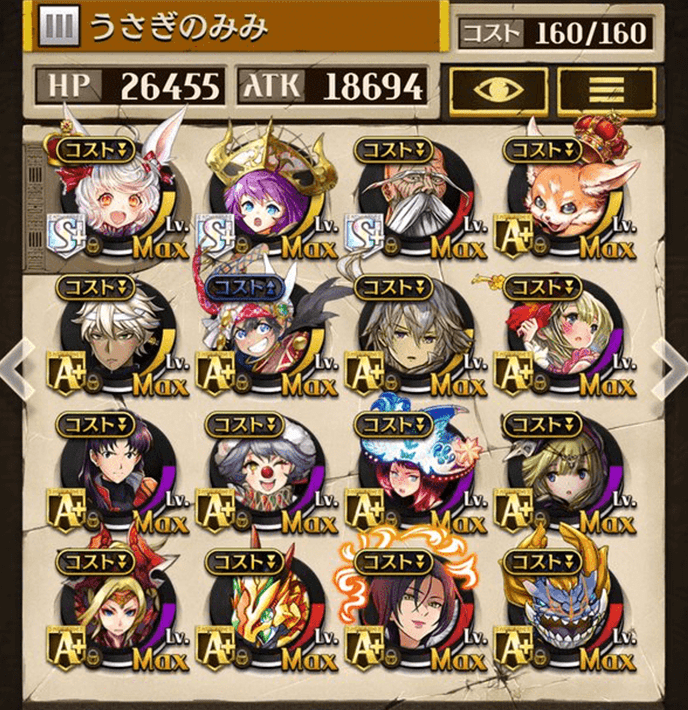Screen dimensions: 688x710
Task: Toggle the eye view button
Action: click(497, 89)
